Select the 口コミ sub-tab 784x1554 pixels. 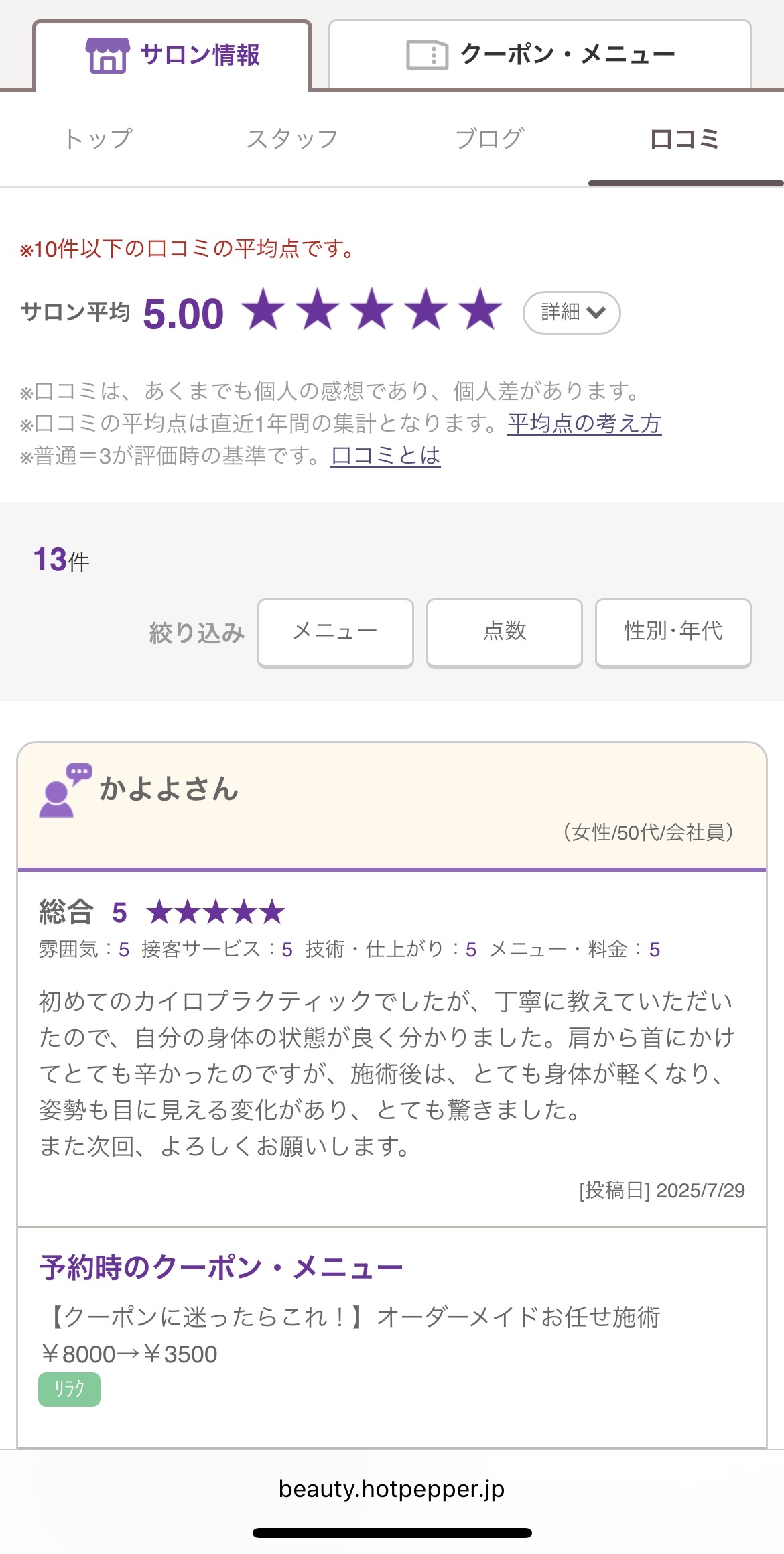pos(685,139)
